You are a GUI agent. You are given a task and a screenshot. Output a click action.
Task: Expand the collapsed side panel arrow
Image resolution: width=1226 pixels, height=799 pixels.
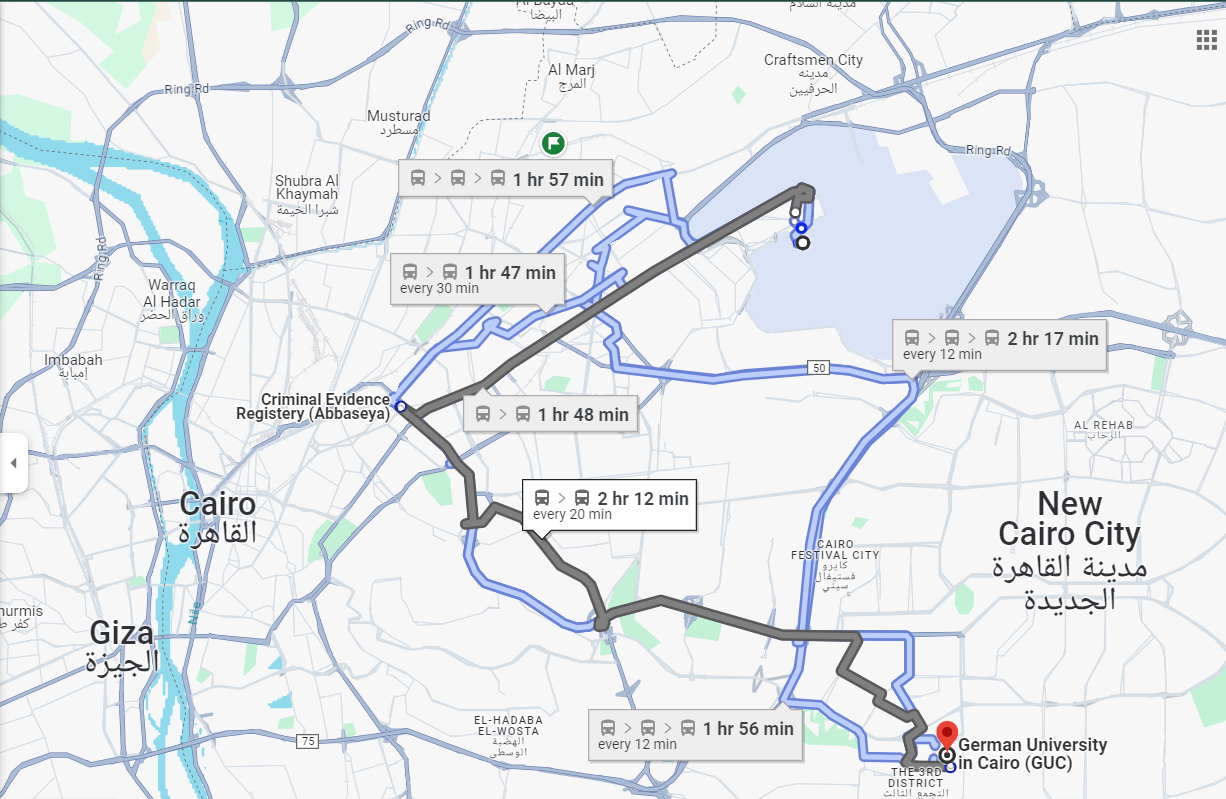pyautogui.click(x=13, y=463)
